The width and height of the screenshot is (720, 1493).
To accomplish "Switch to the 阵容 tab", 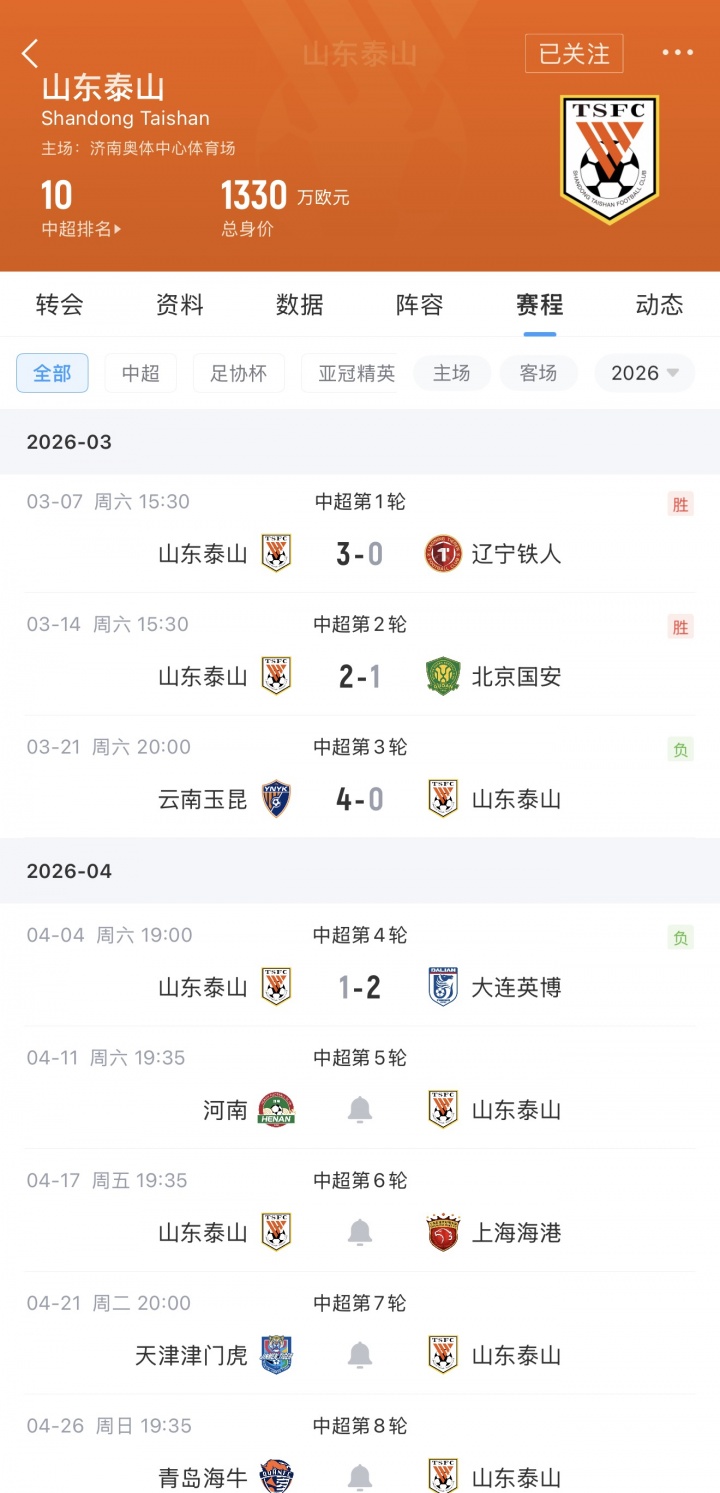I will click(x=418, y=305).
